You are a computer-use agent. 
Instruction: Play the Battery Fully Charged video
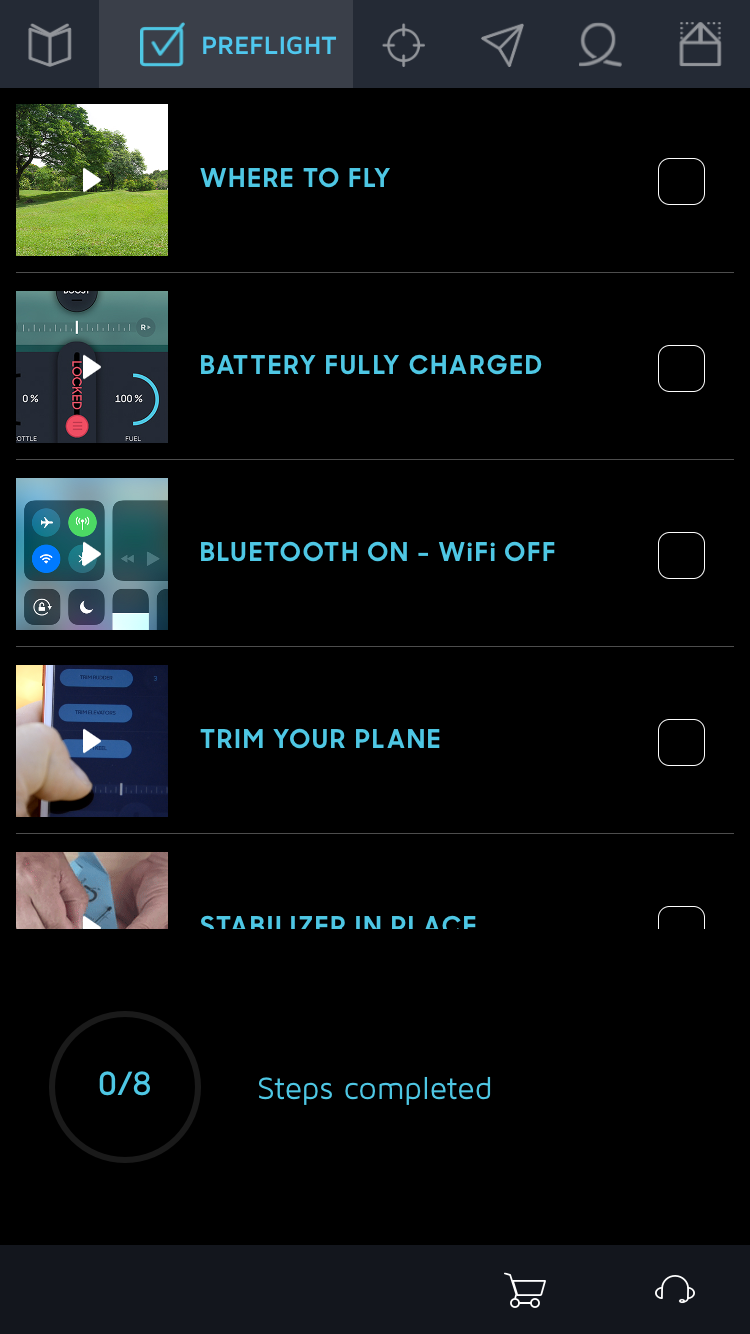(92, 367)
